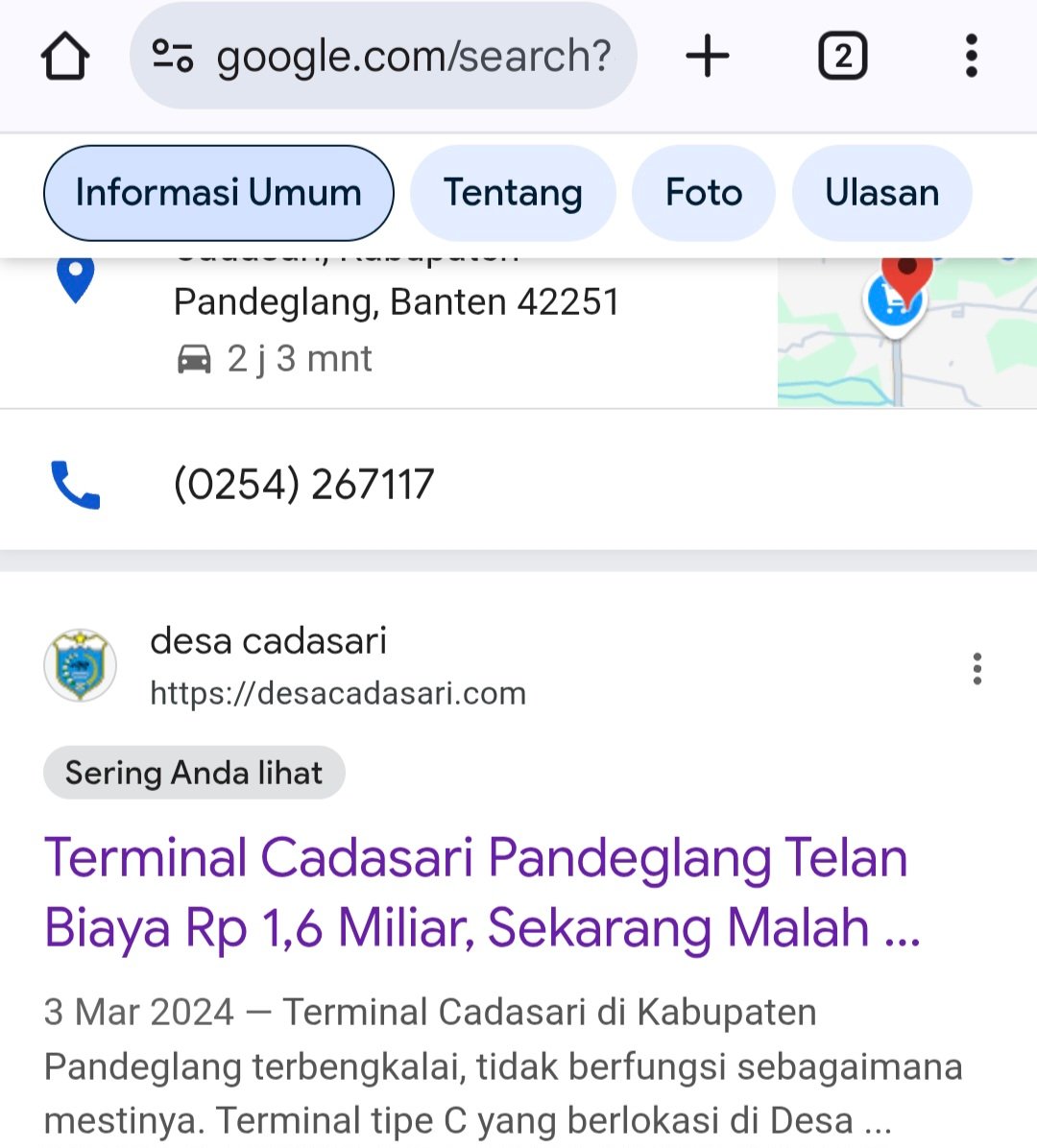Select the Informasi Umum tab
This screenshot has width=1037, height=1148.
pos(218,193)
